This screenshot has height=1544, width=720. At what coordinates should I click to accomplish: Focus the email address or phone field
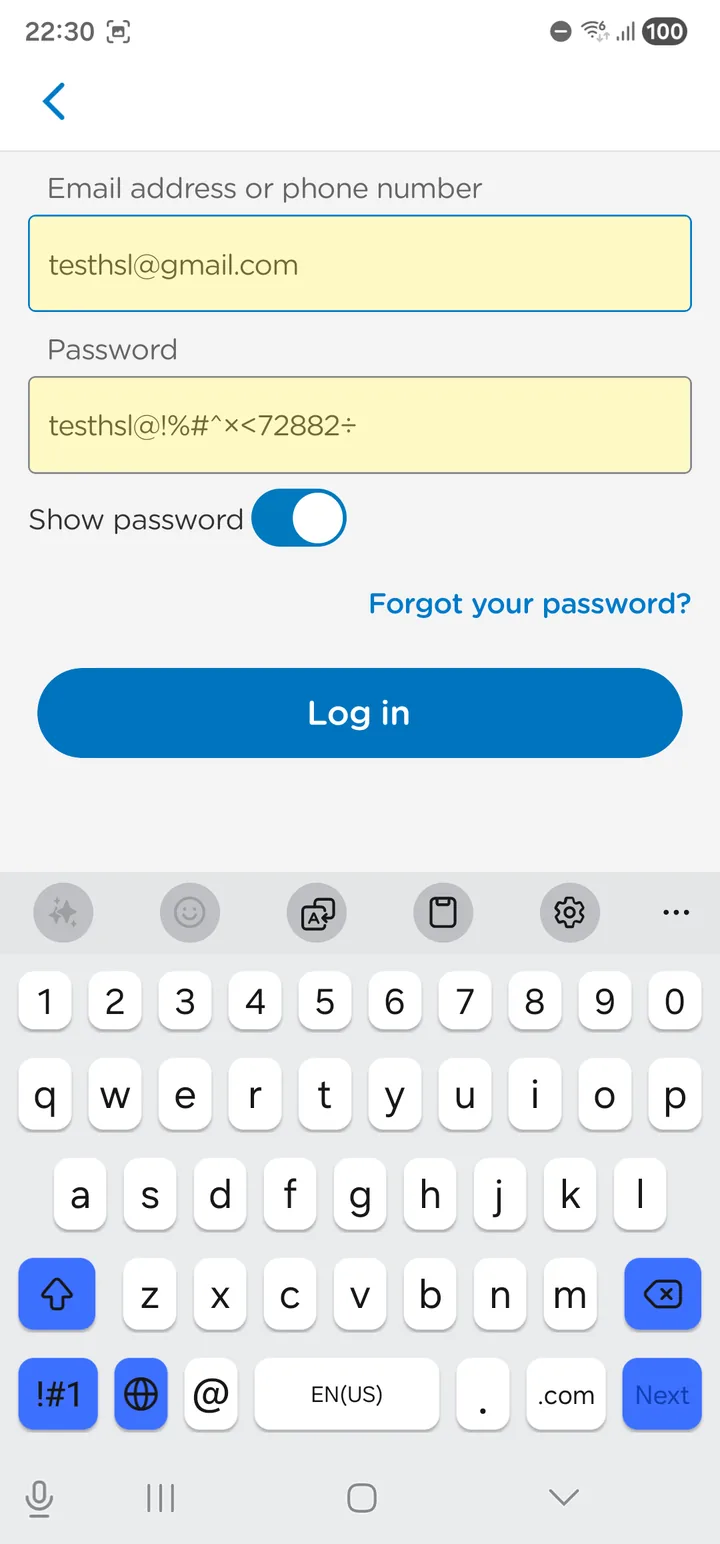pyautogui.click(x=360, y=264)
